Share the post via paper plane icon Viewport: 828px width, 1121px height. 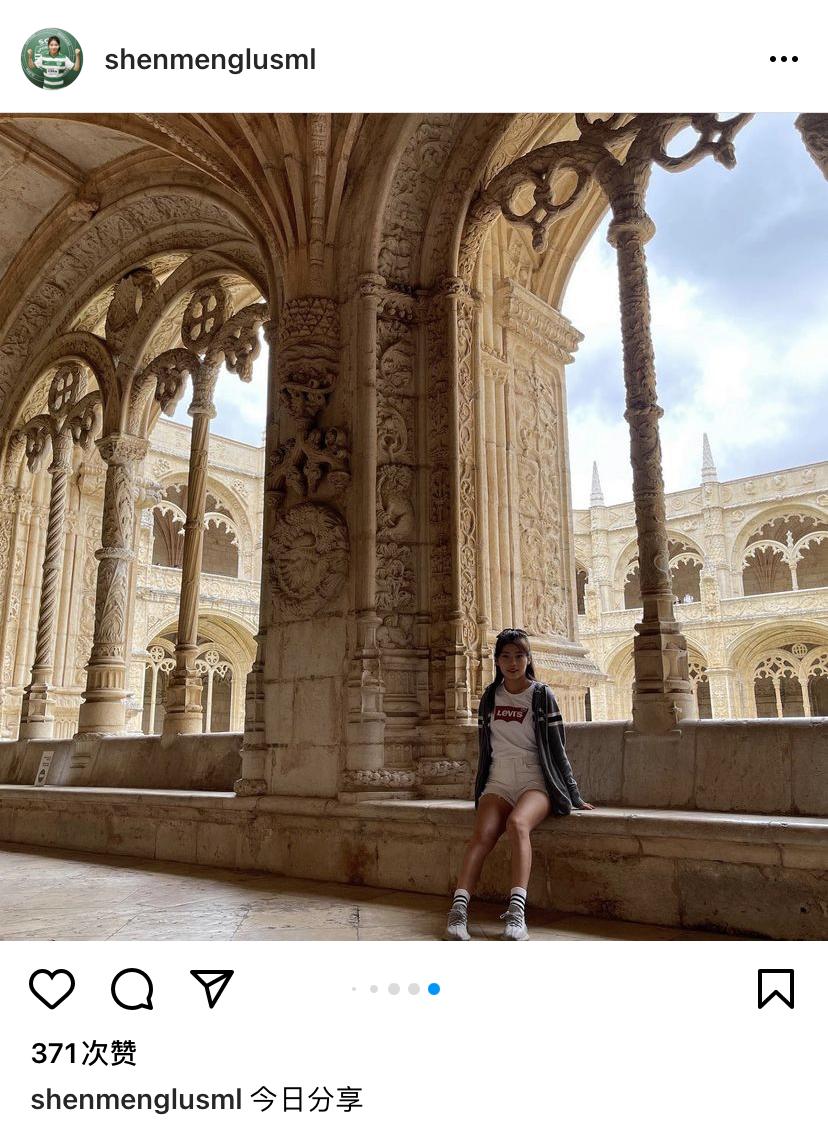212,988
